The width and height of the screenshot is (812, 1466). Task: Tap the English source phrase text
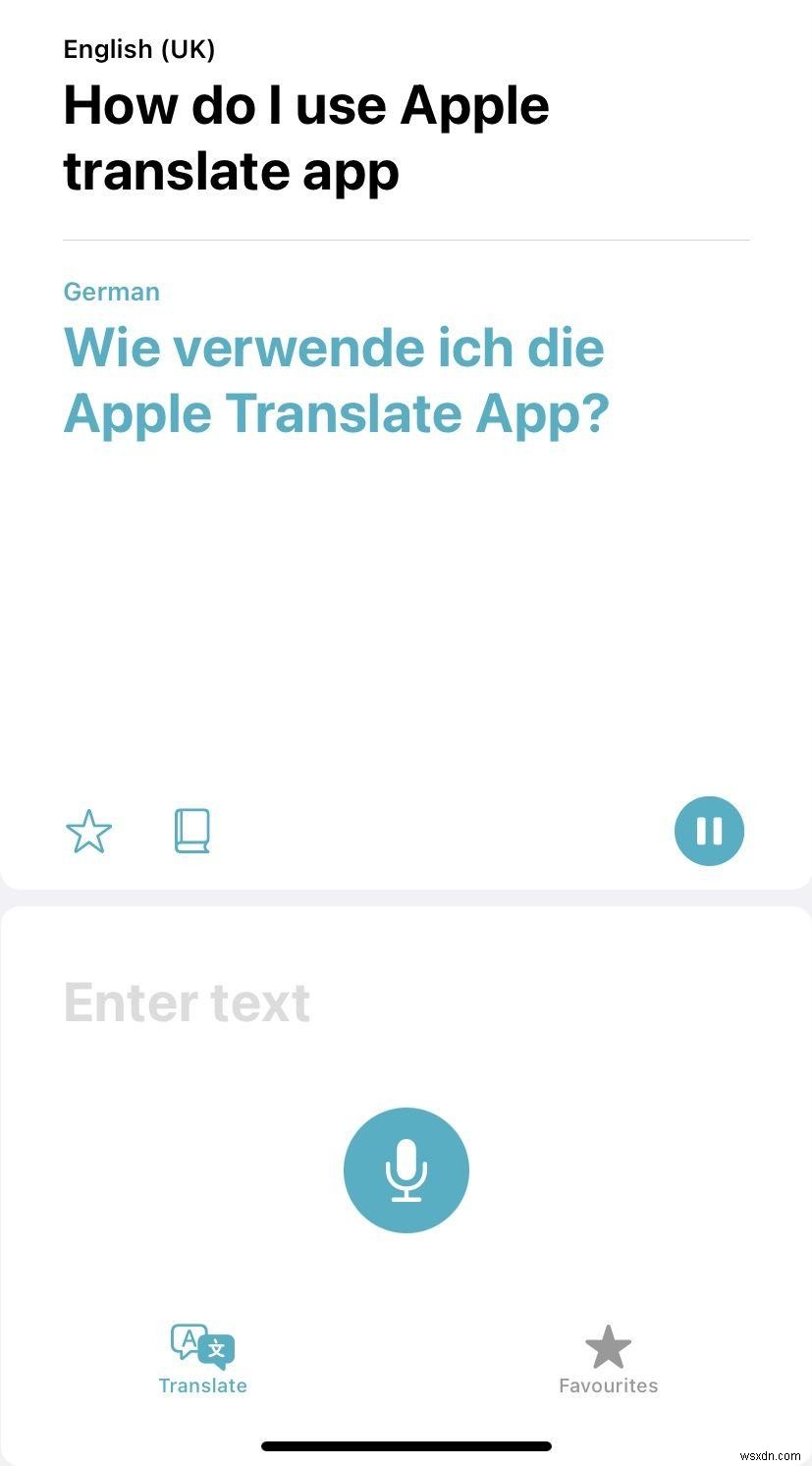(304, 137)
